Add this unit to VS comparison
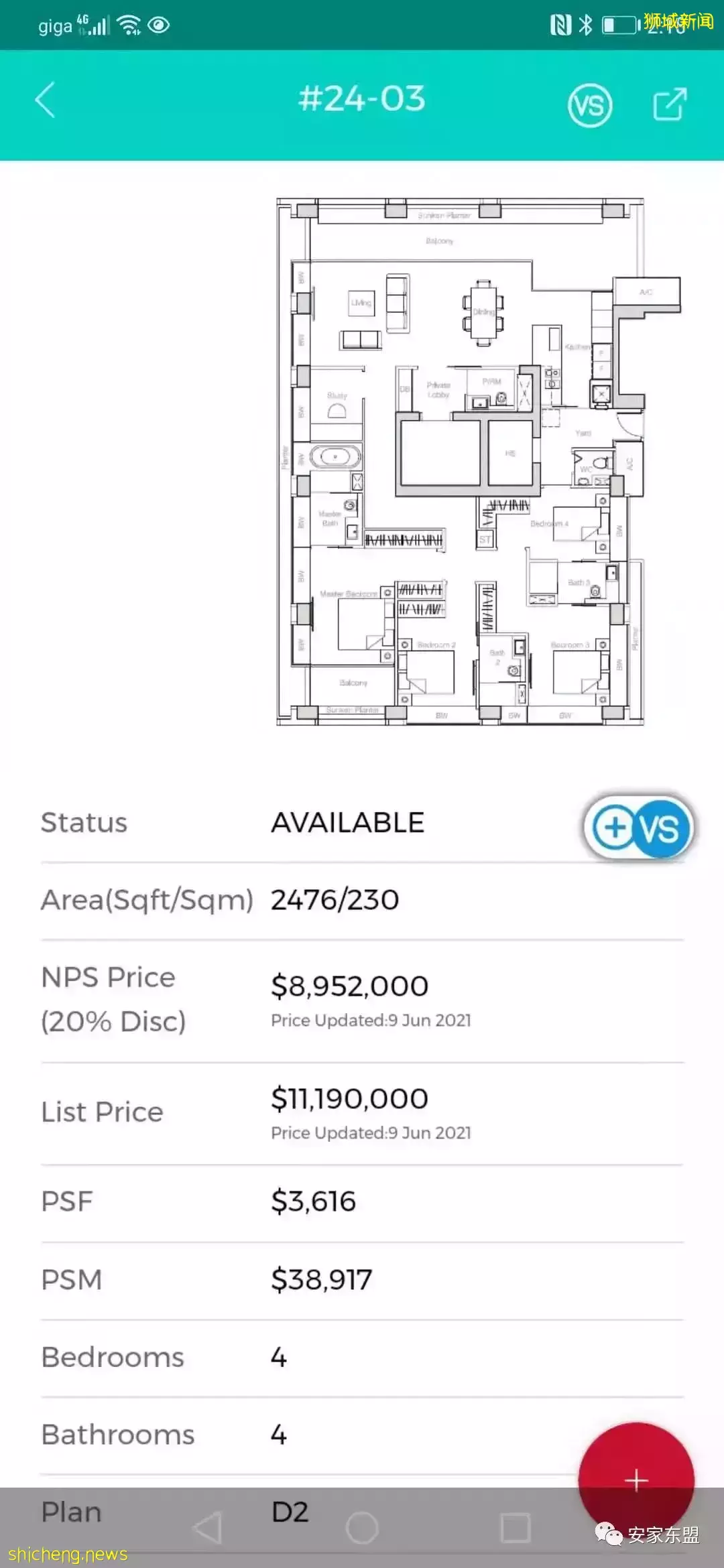724x1568 pixels. tap(638, 828)
